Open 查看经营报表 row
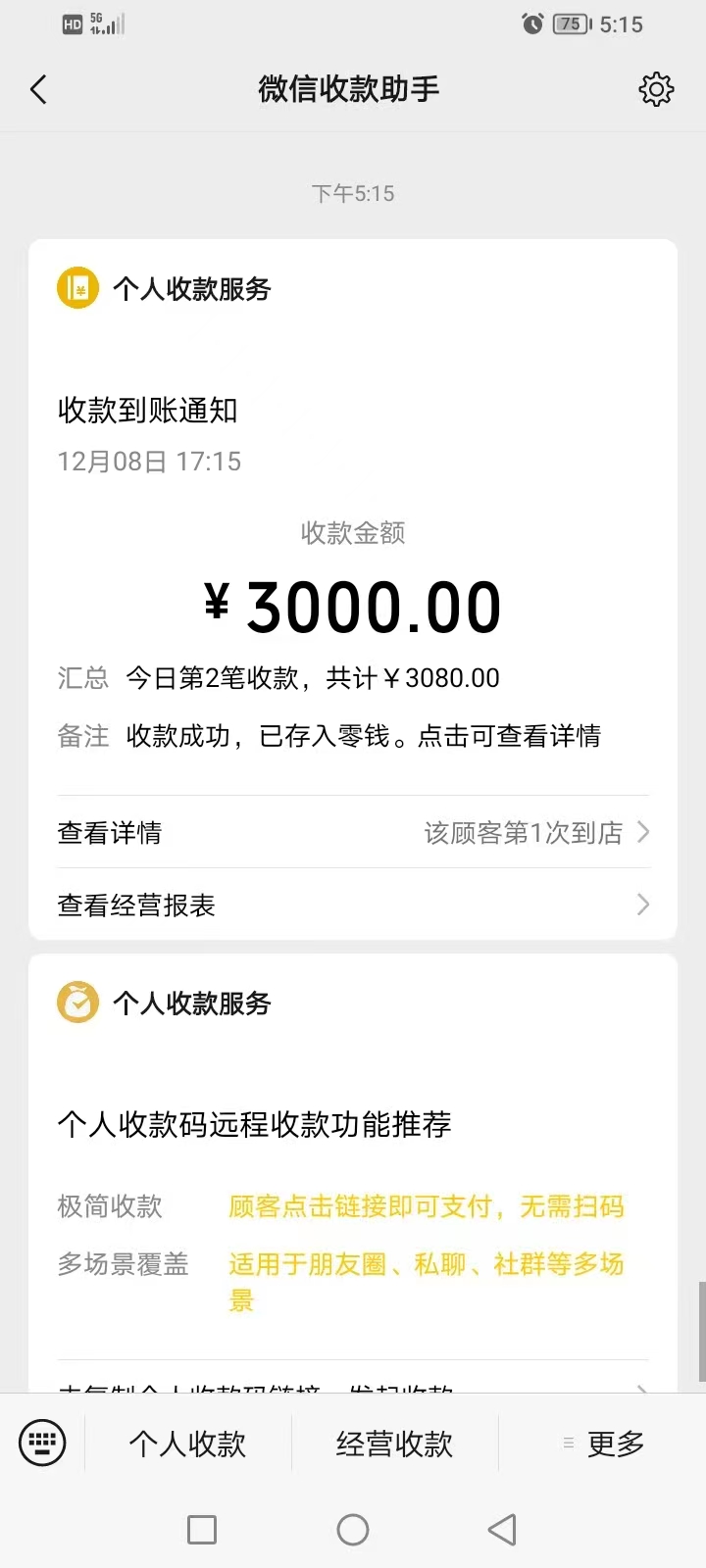Image resolution: width=706 pixels, height=1568 pixels. point(353,905)
